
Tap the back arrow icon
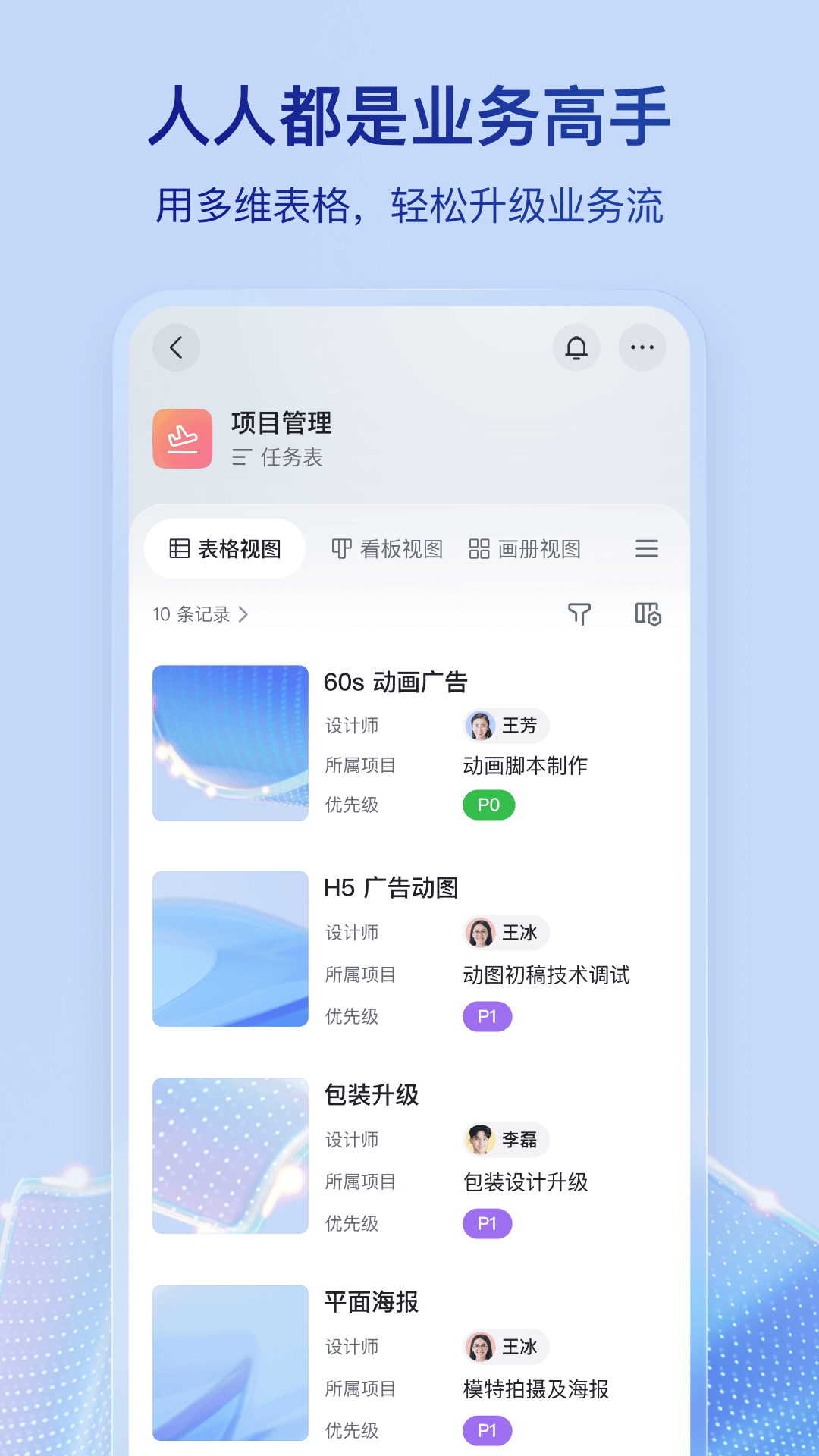click(176, 347)
